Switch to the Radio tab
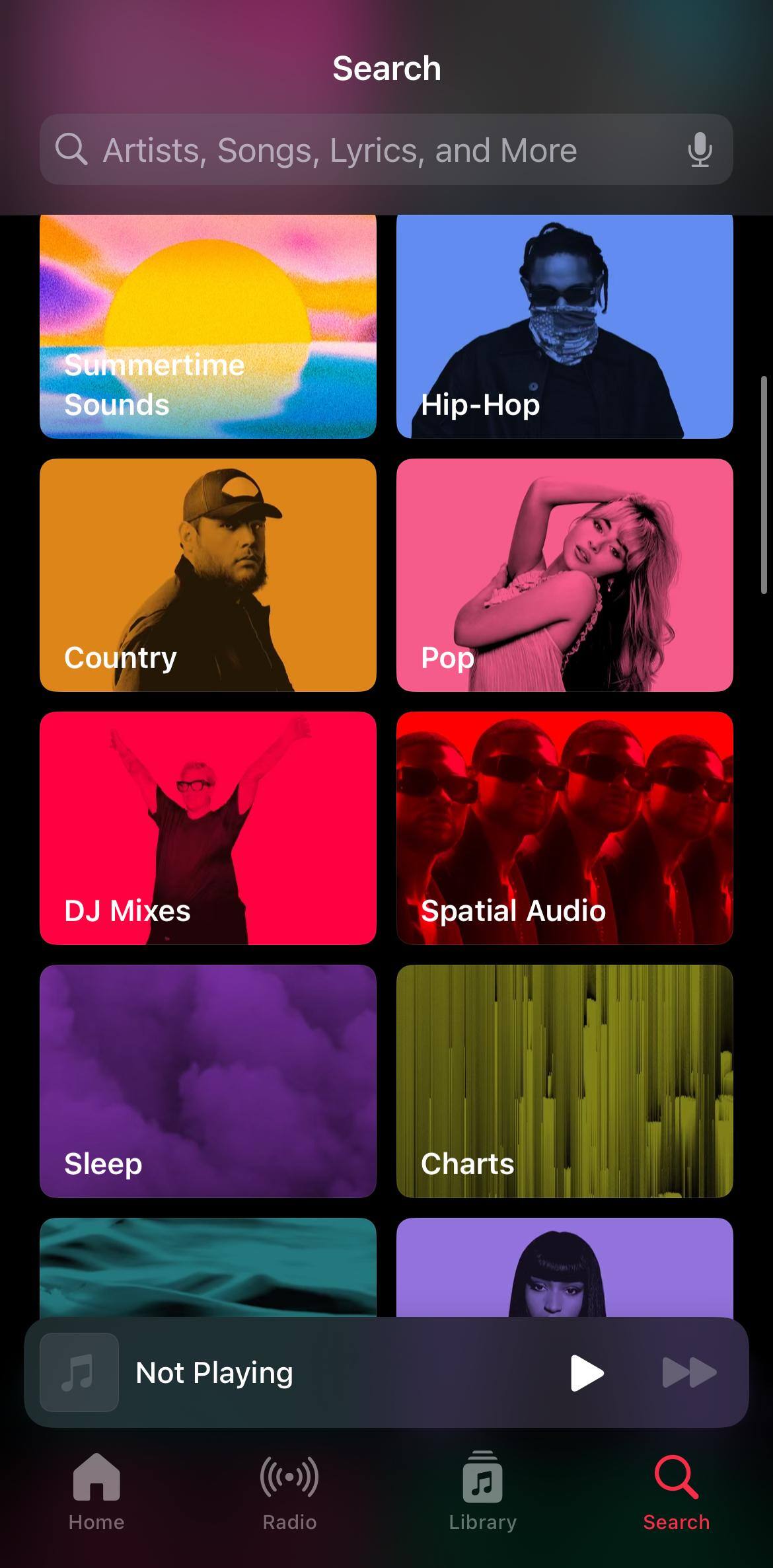The width and height of the screenshot is (773, 1568). coord(289,1492)
